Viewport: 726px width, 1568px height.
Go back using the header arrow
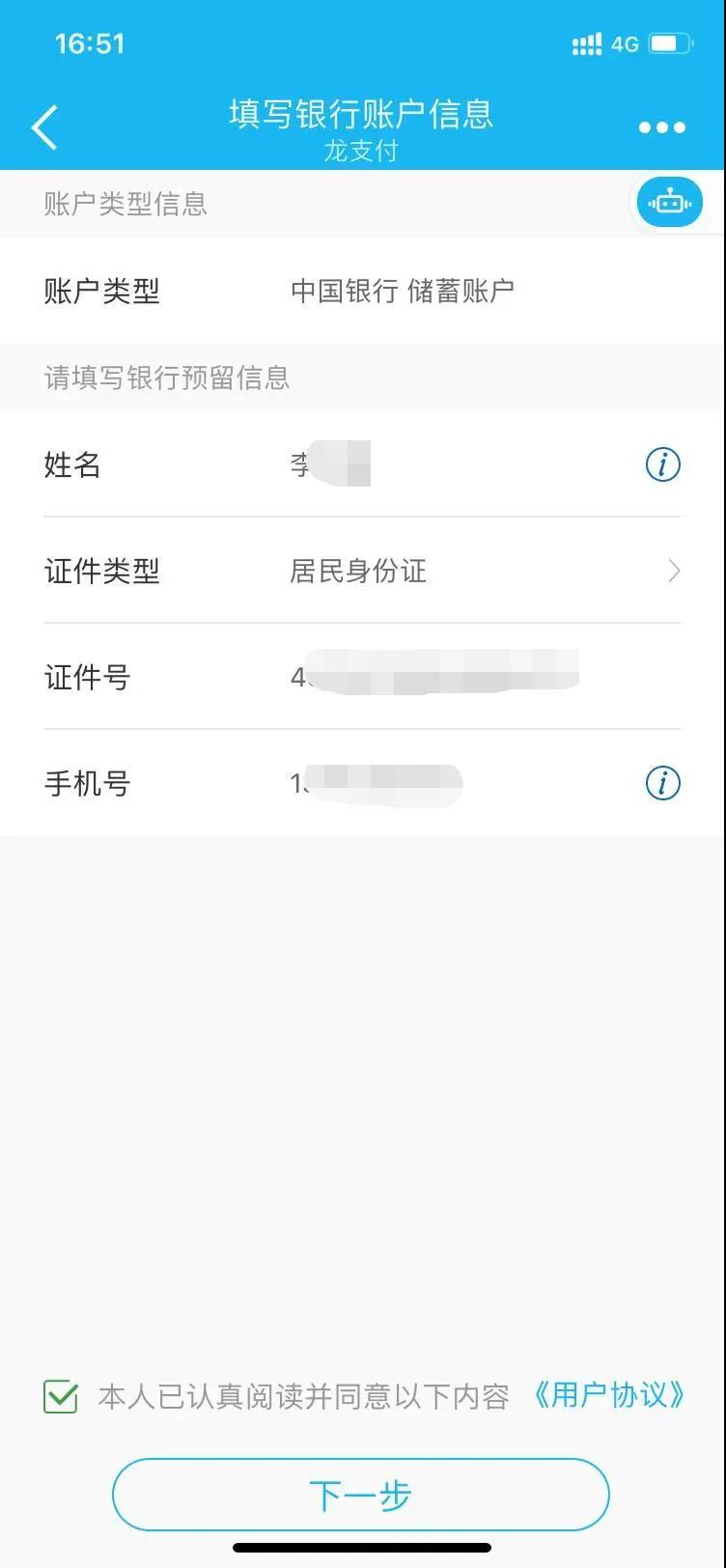44,127
